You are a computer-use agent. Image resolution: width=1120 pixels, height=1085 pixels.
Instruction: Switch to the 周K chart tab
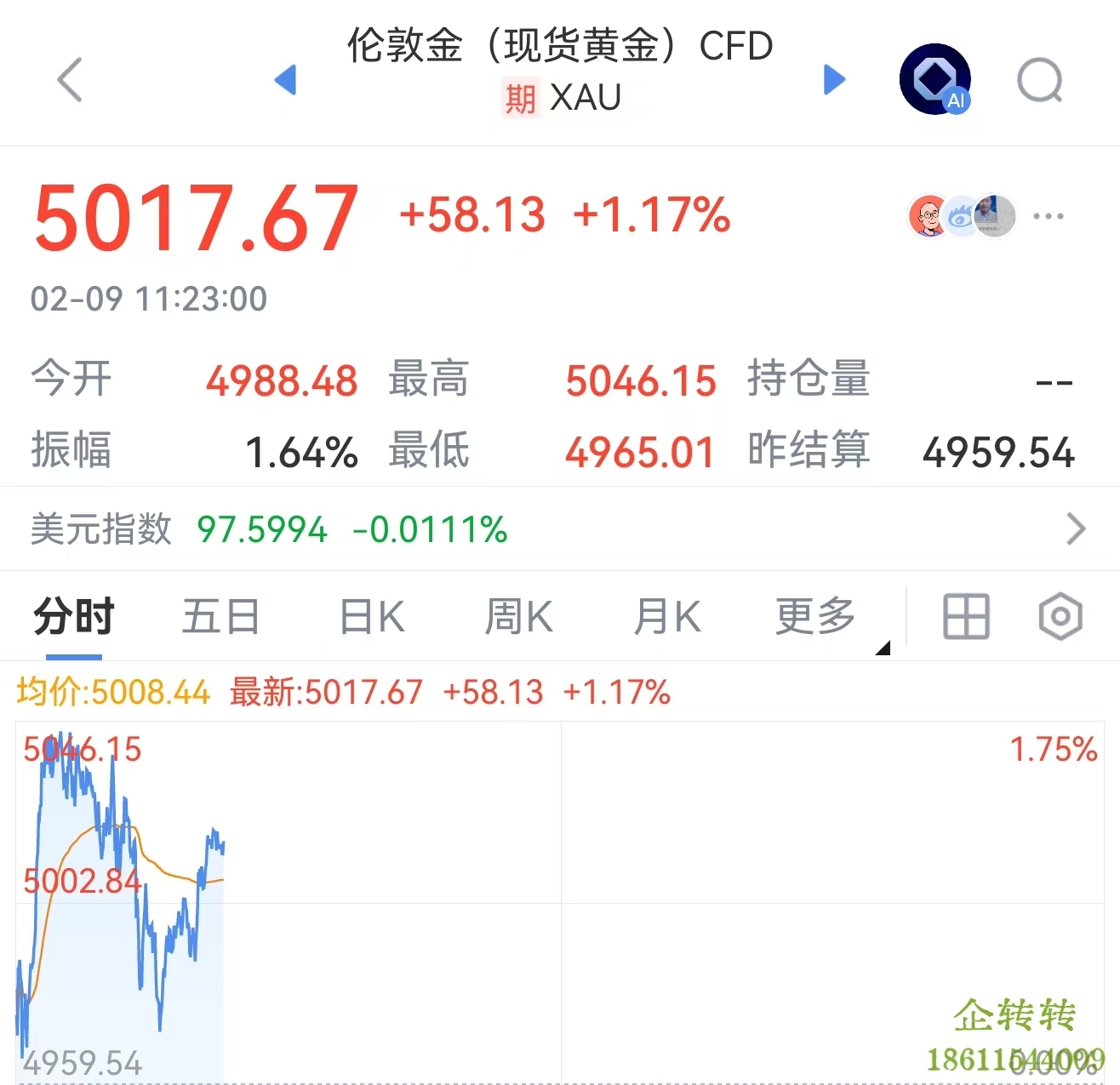[518, 616]
